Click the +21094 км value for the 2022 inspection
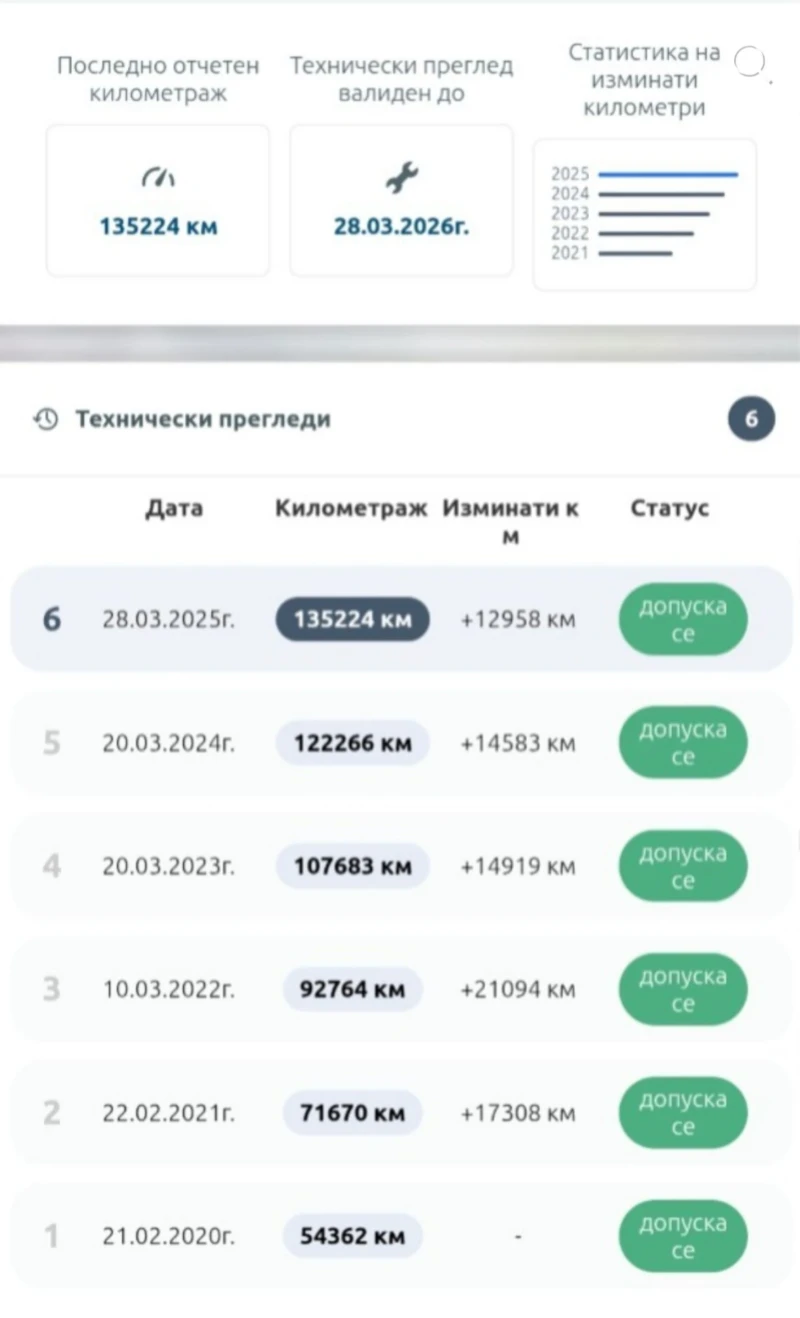The width and height of the screenshot is (800, 1318). point(517,989)
